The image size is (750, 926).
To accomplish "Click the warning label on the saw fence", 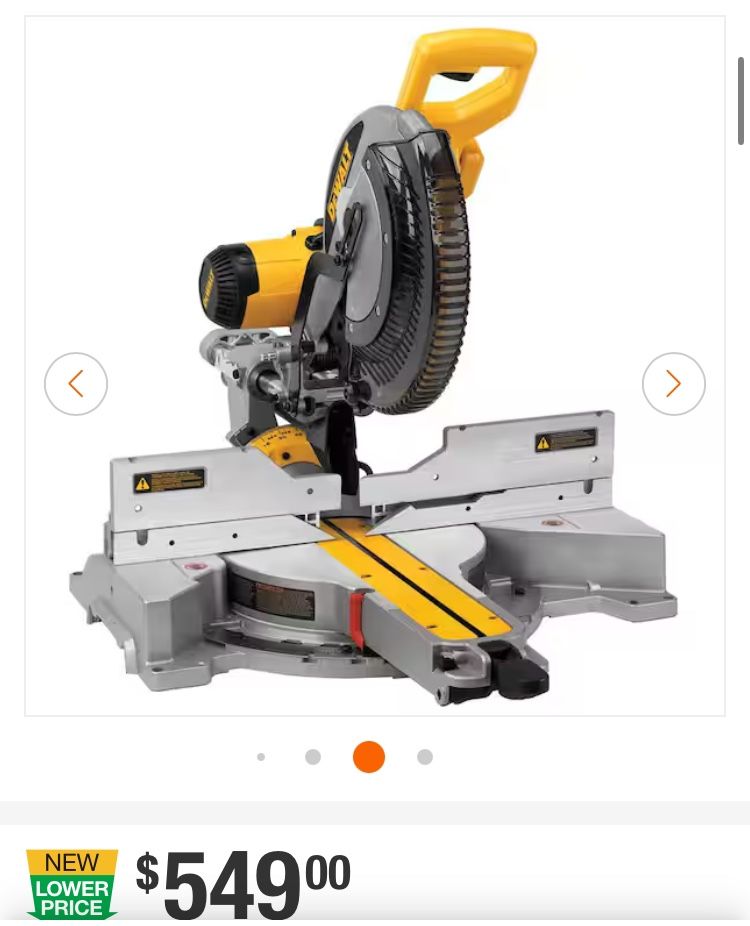I will [170, 482].
